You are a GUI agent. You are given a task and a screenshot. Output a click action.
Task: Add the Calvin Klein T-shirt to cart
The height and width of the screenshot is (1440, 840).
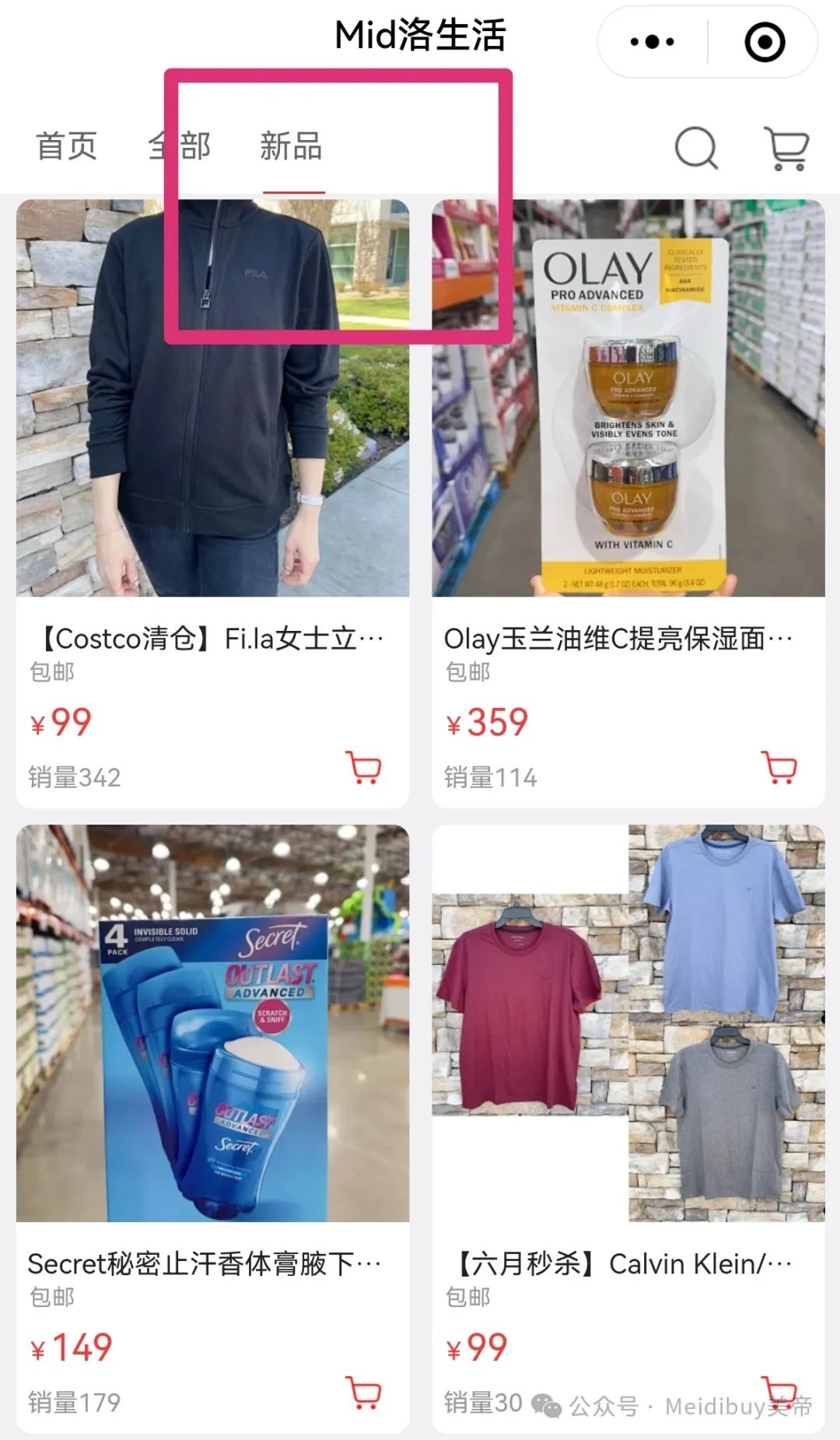click(779, 1393)
